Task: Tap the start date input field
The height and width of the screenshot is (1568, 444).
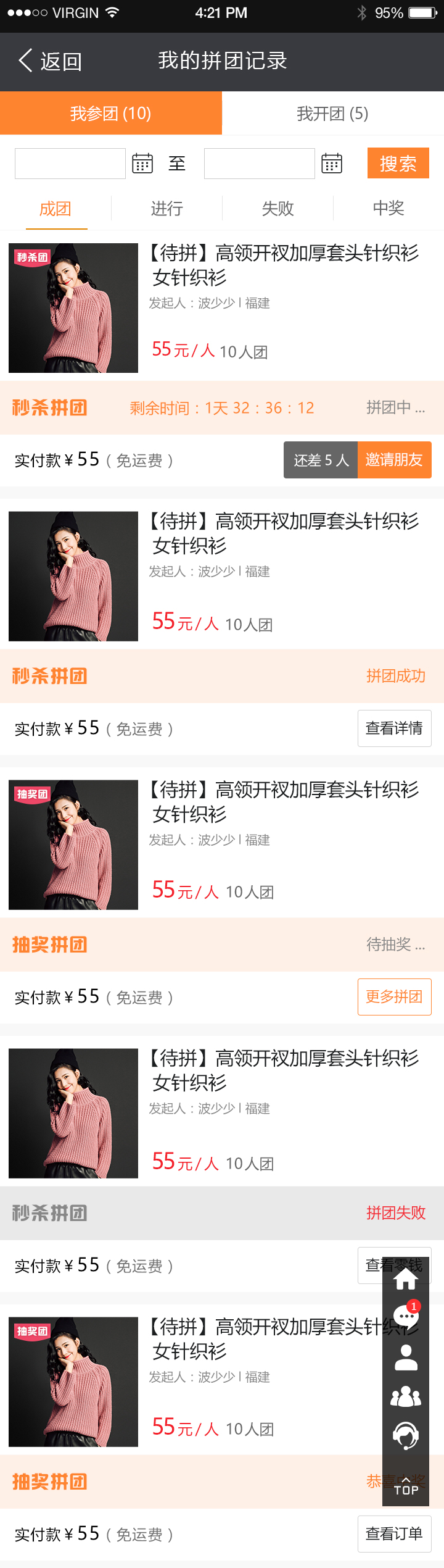Action: (x=70, y=164)
